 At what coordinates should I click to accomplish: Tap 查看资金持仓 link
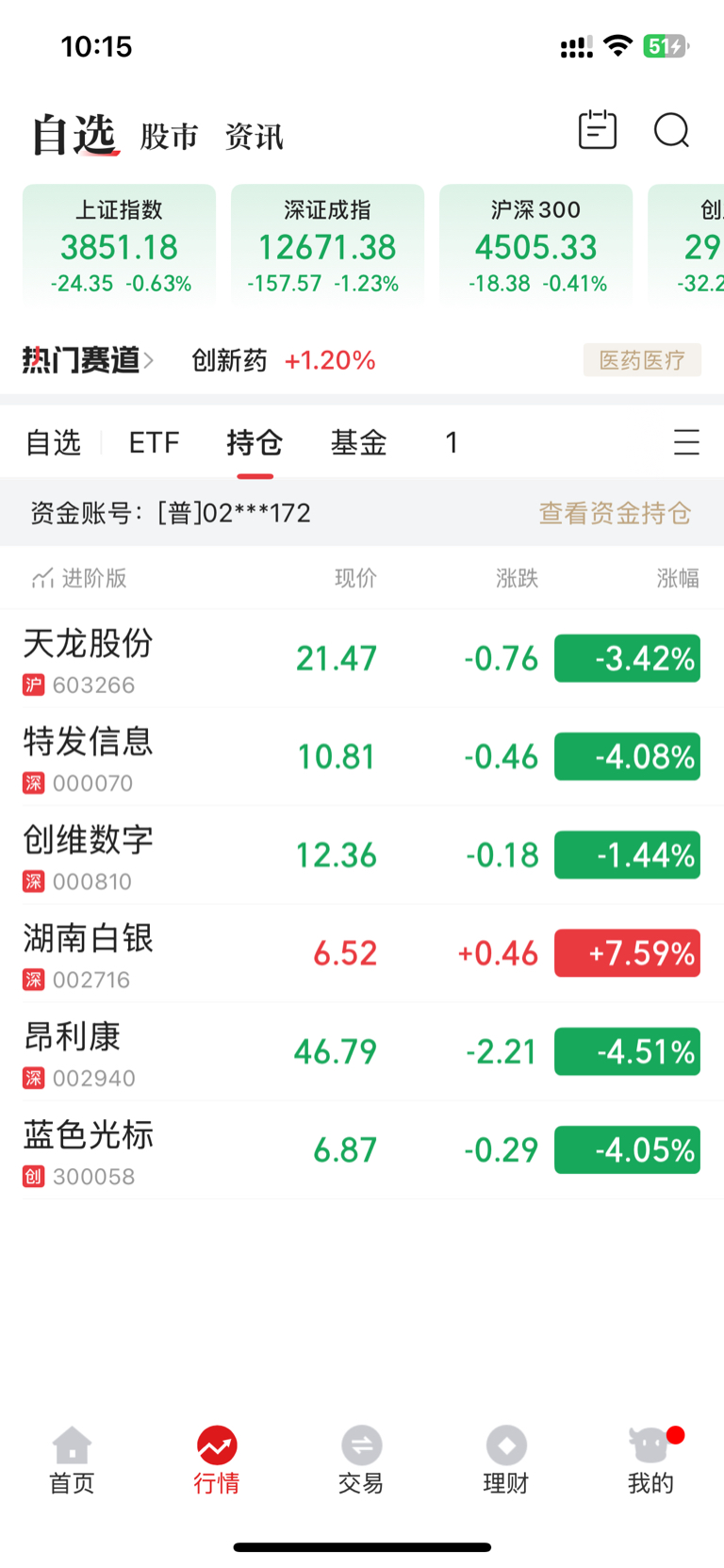point(616,513)
